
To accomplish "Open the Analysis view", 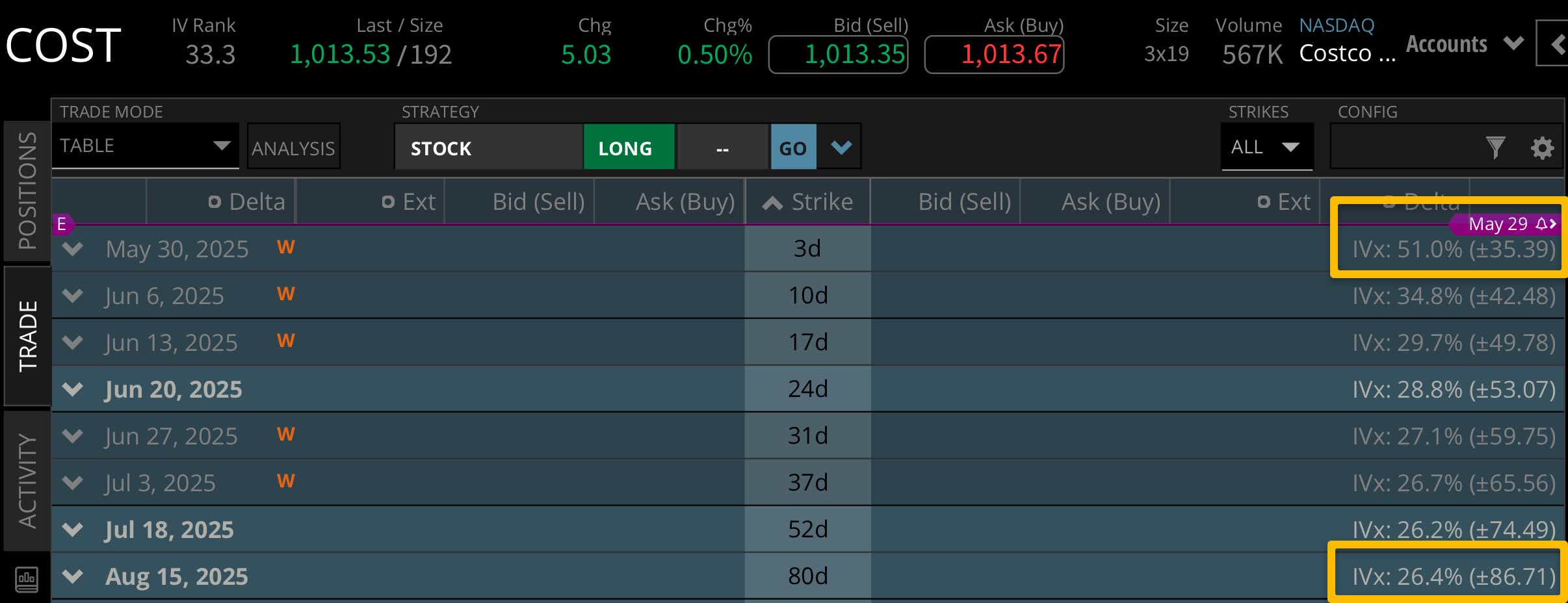I will click(293, 148).
